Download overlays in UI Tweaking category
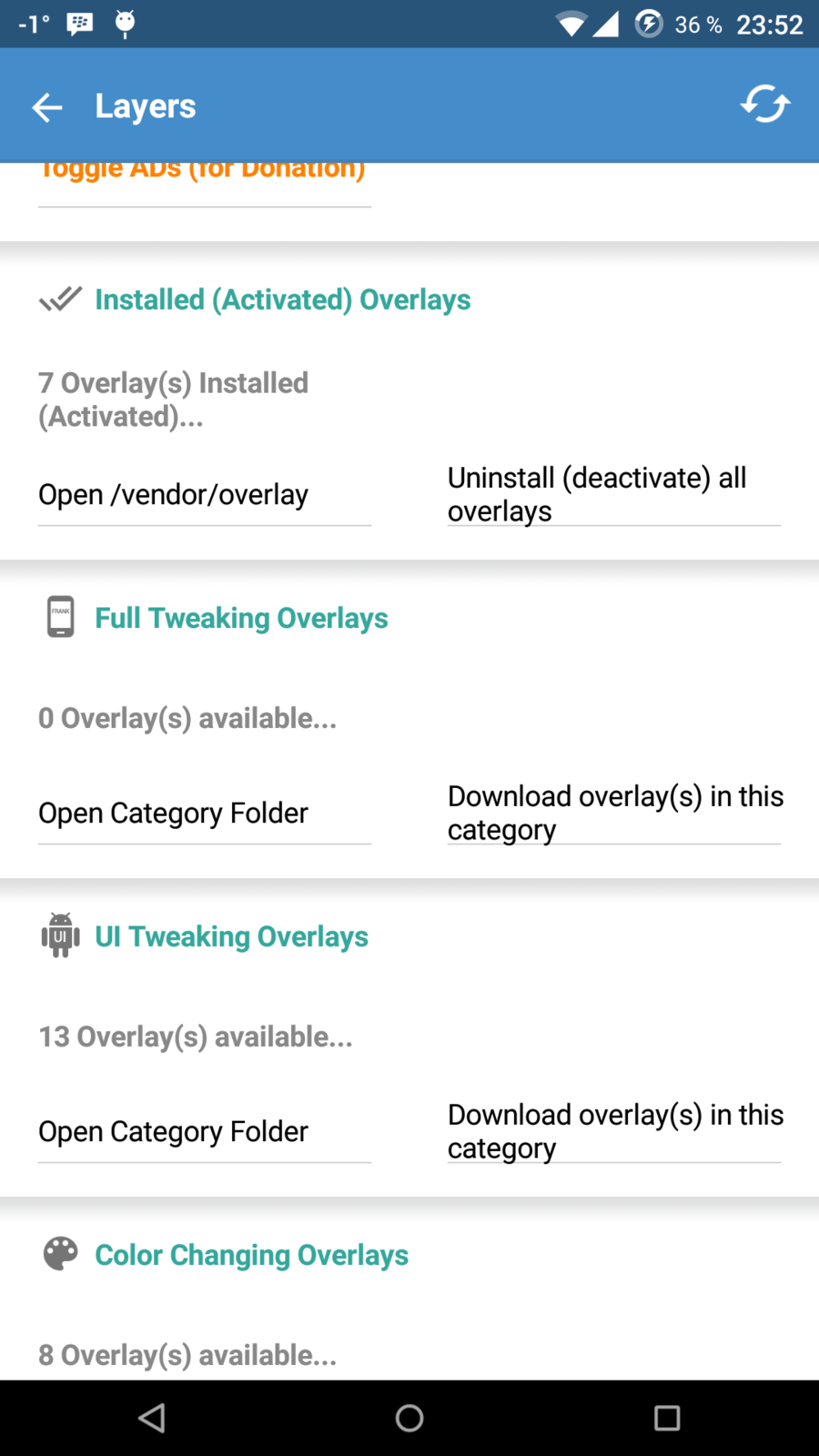 pyautogui.click(x=613, y=1131)
